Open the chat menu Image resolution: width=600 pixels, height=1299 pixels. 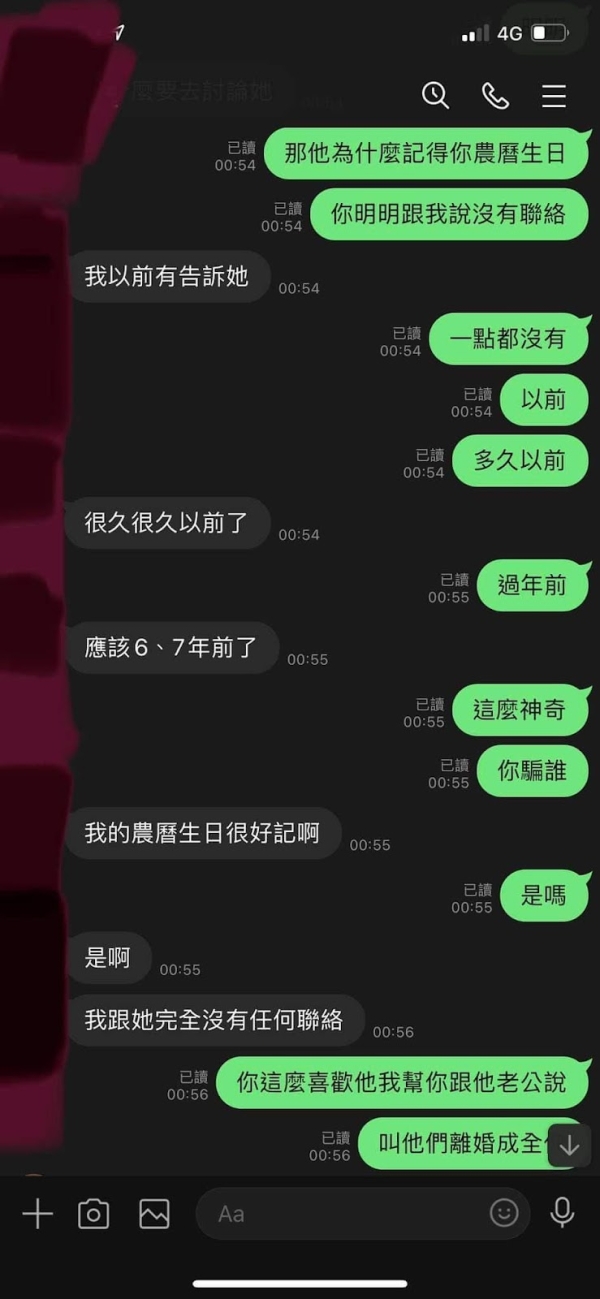pos(554,95)
